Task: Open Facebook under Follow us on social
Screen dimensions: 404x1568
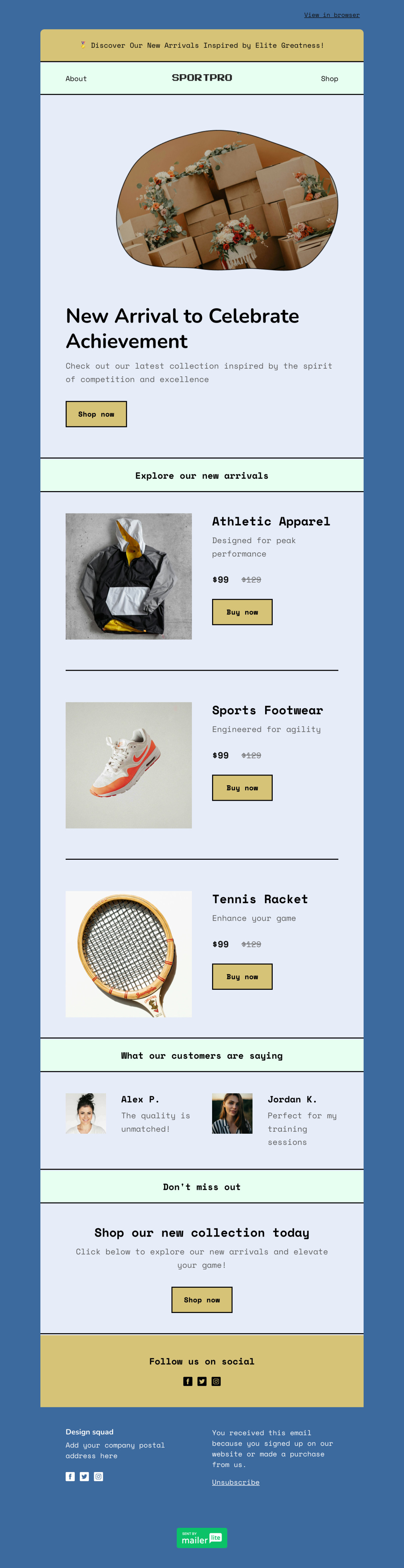Action: point(187,1381)
